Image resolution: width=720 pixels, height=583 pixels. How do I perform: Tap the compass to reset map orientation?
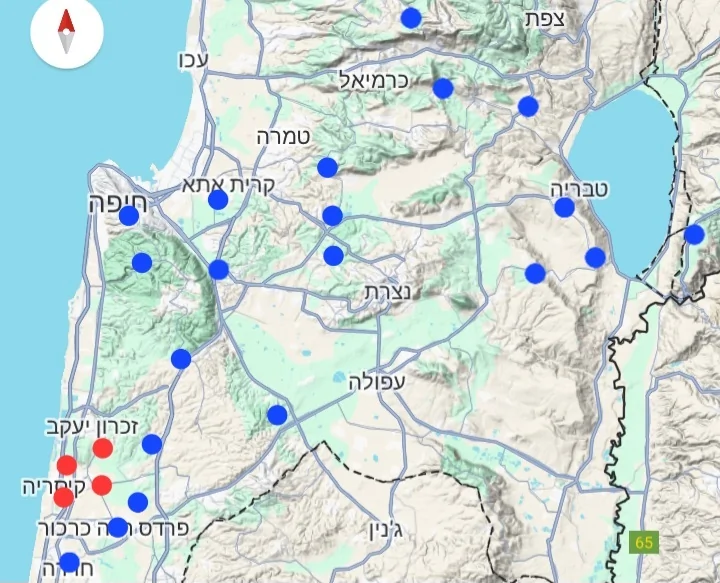pos(67,32)
